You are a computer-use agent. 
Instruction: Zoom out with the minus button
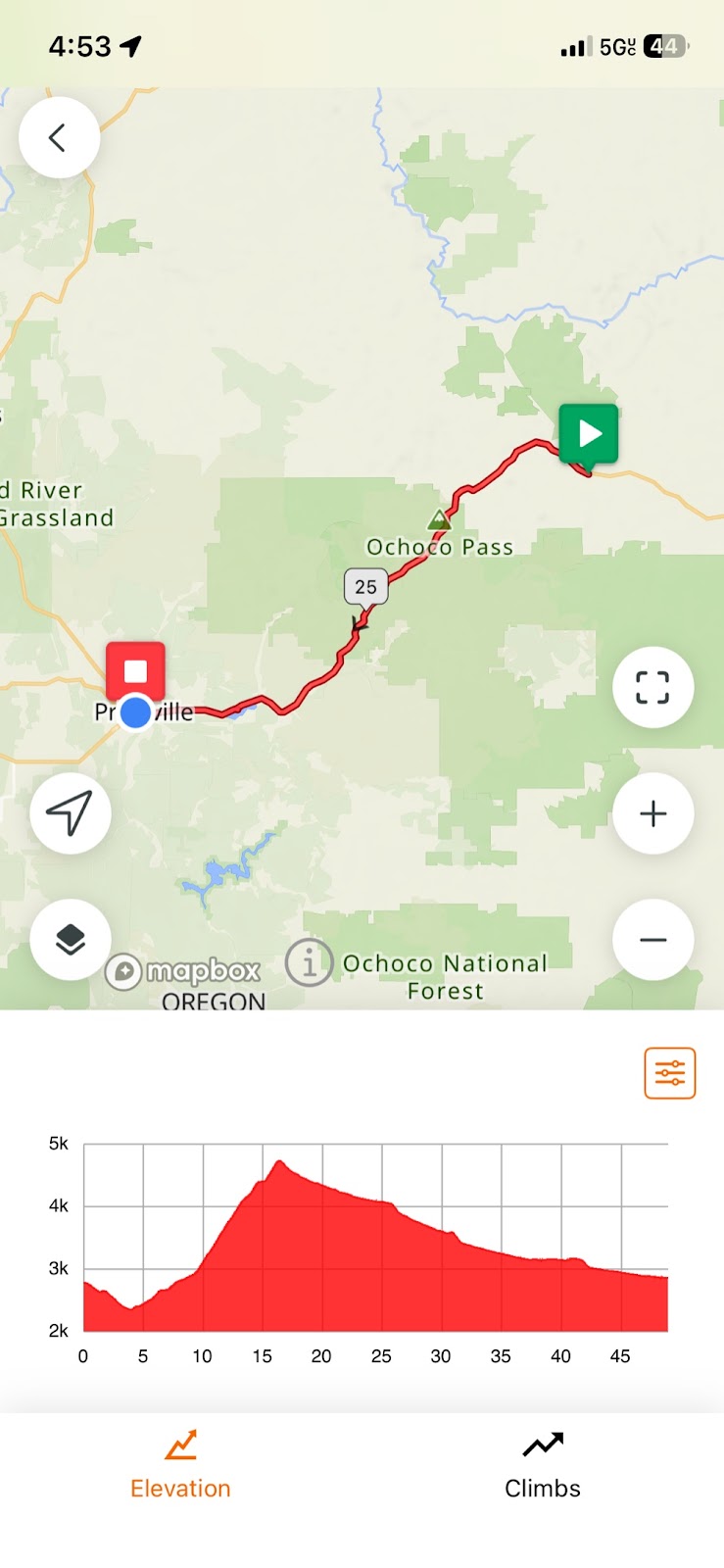tap(652, 940)
